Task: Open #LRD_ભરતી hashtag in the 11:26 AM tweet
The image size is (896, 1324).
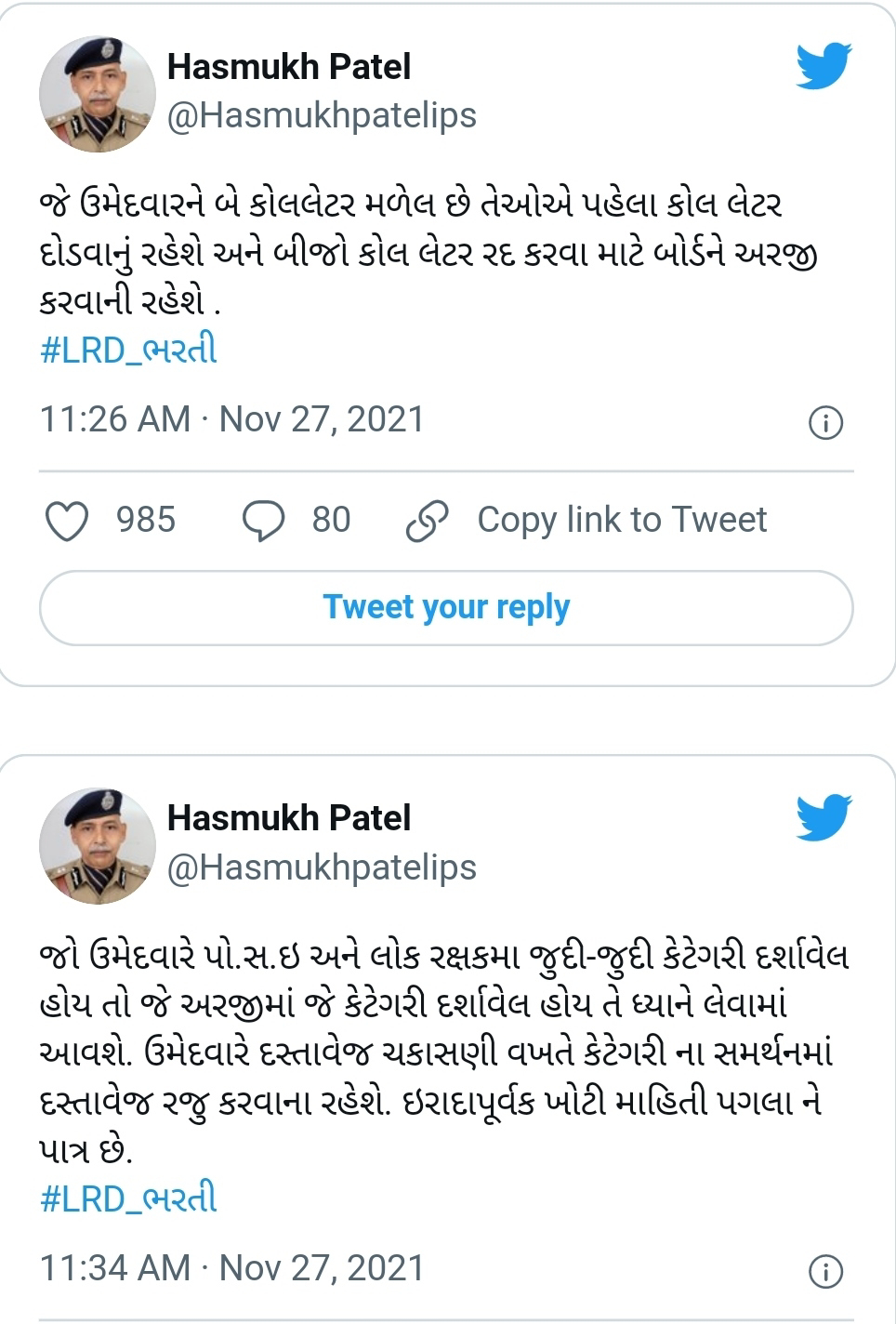Action: click(129, 351)
